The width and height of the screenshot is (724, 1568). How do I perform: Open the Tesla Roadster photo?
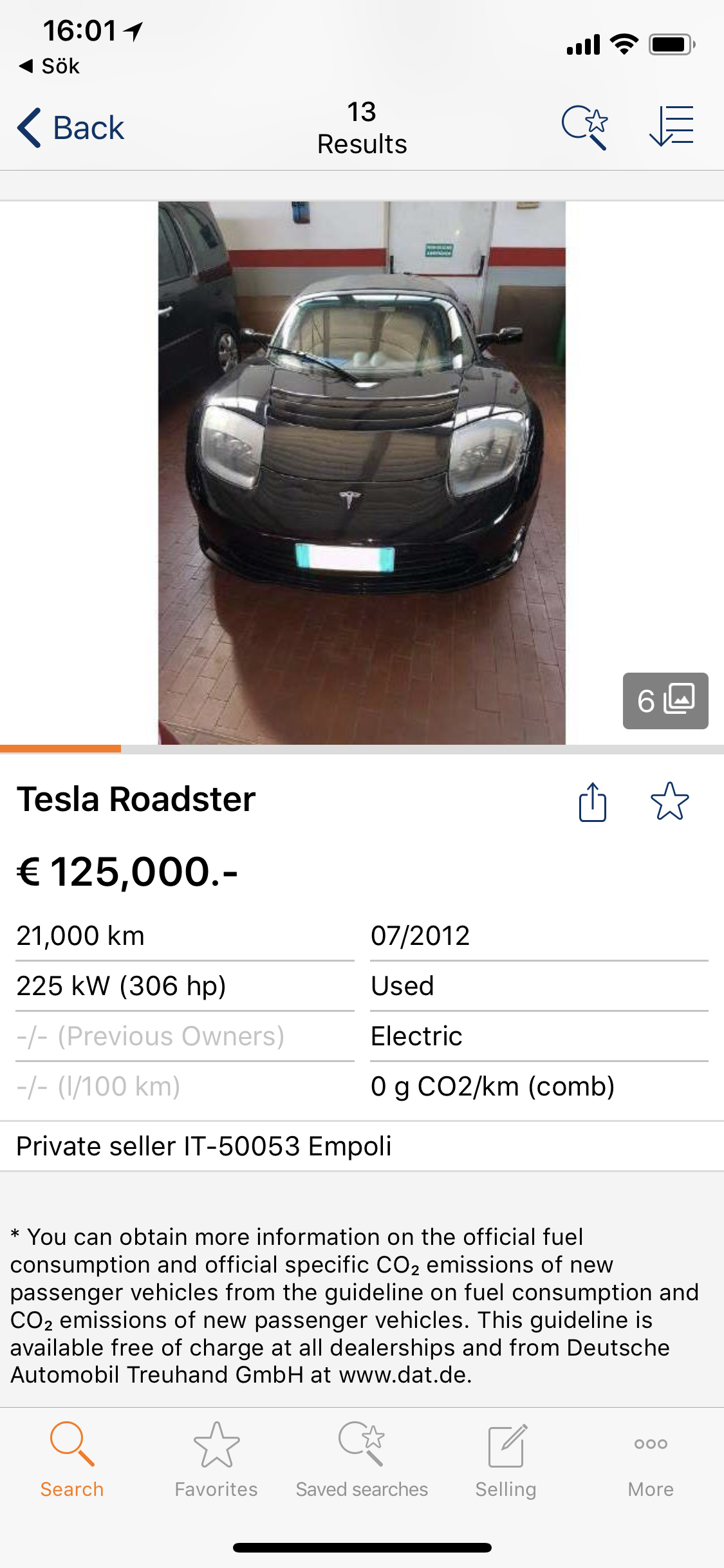[362, 473]
